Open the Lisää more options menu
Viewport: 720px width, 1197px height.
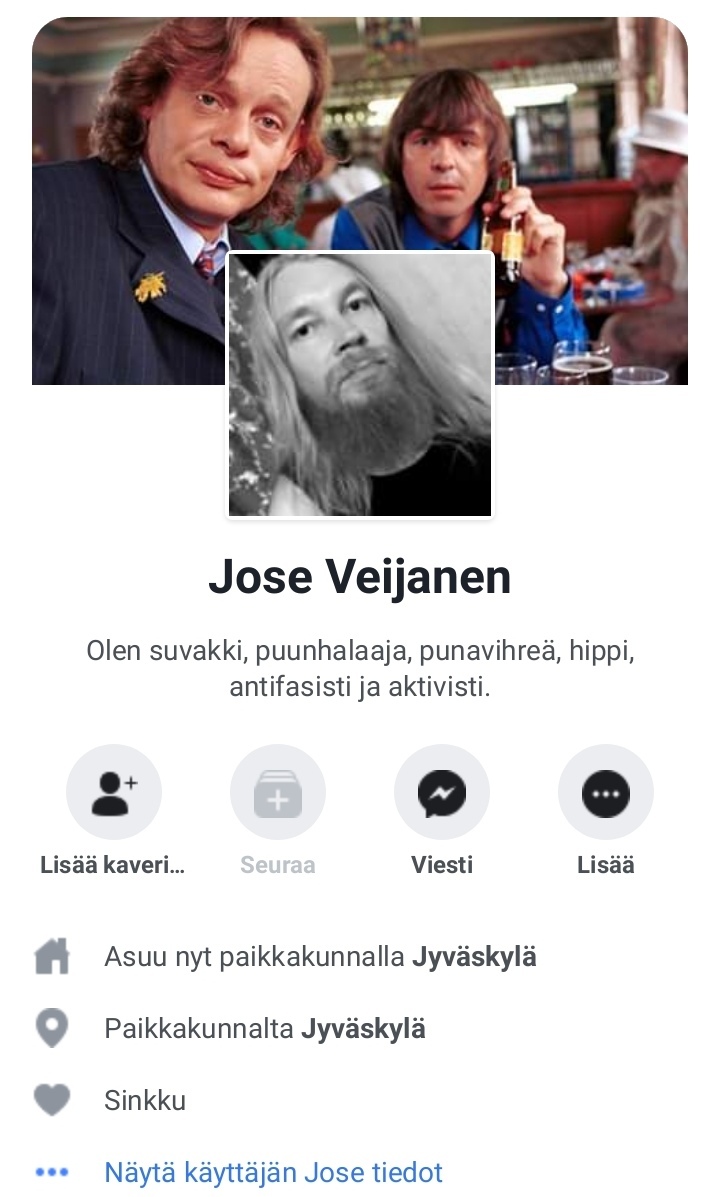[x=605, y=792]
